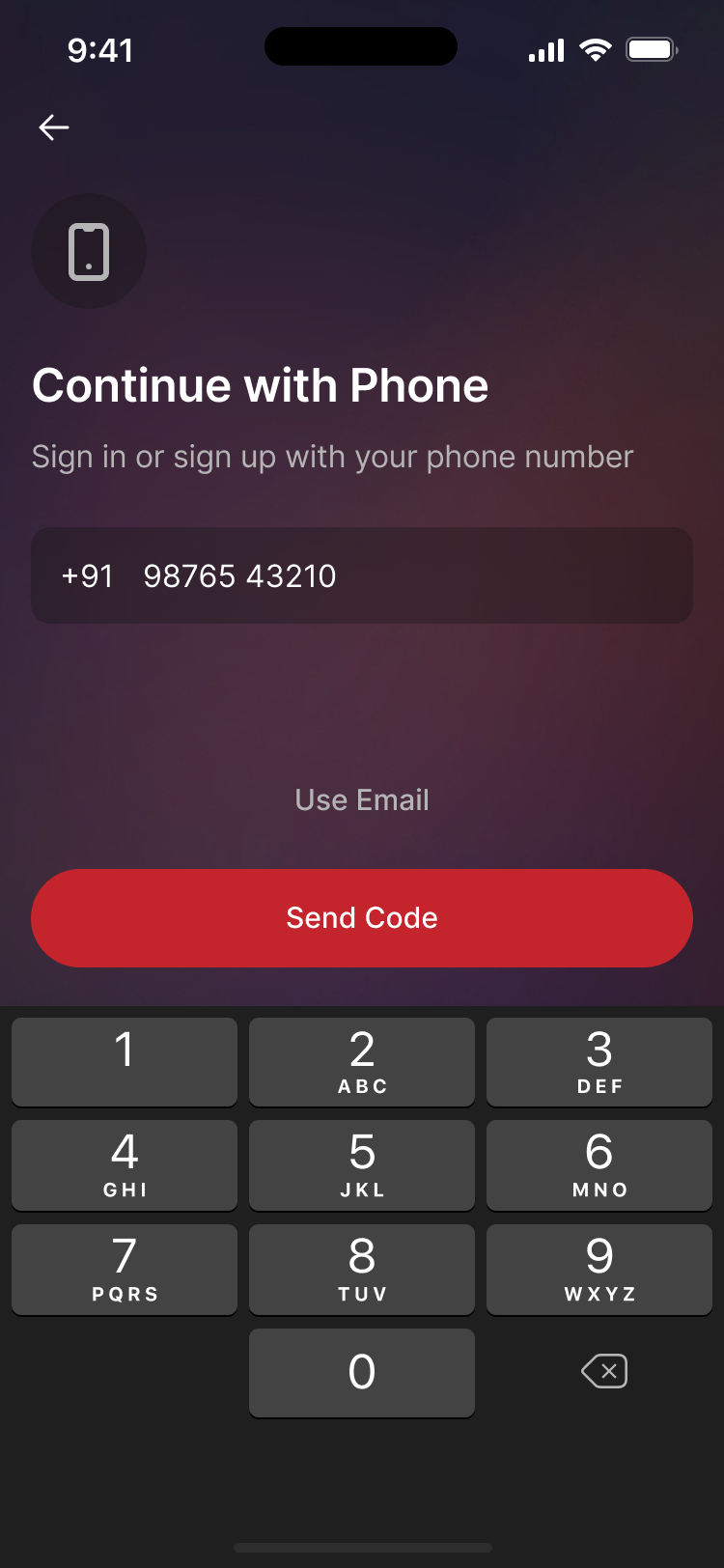
Task: Tap the Send Code button
Action: click(362, 918)
